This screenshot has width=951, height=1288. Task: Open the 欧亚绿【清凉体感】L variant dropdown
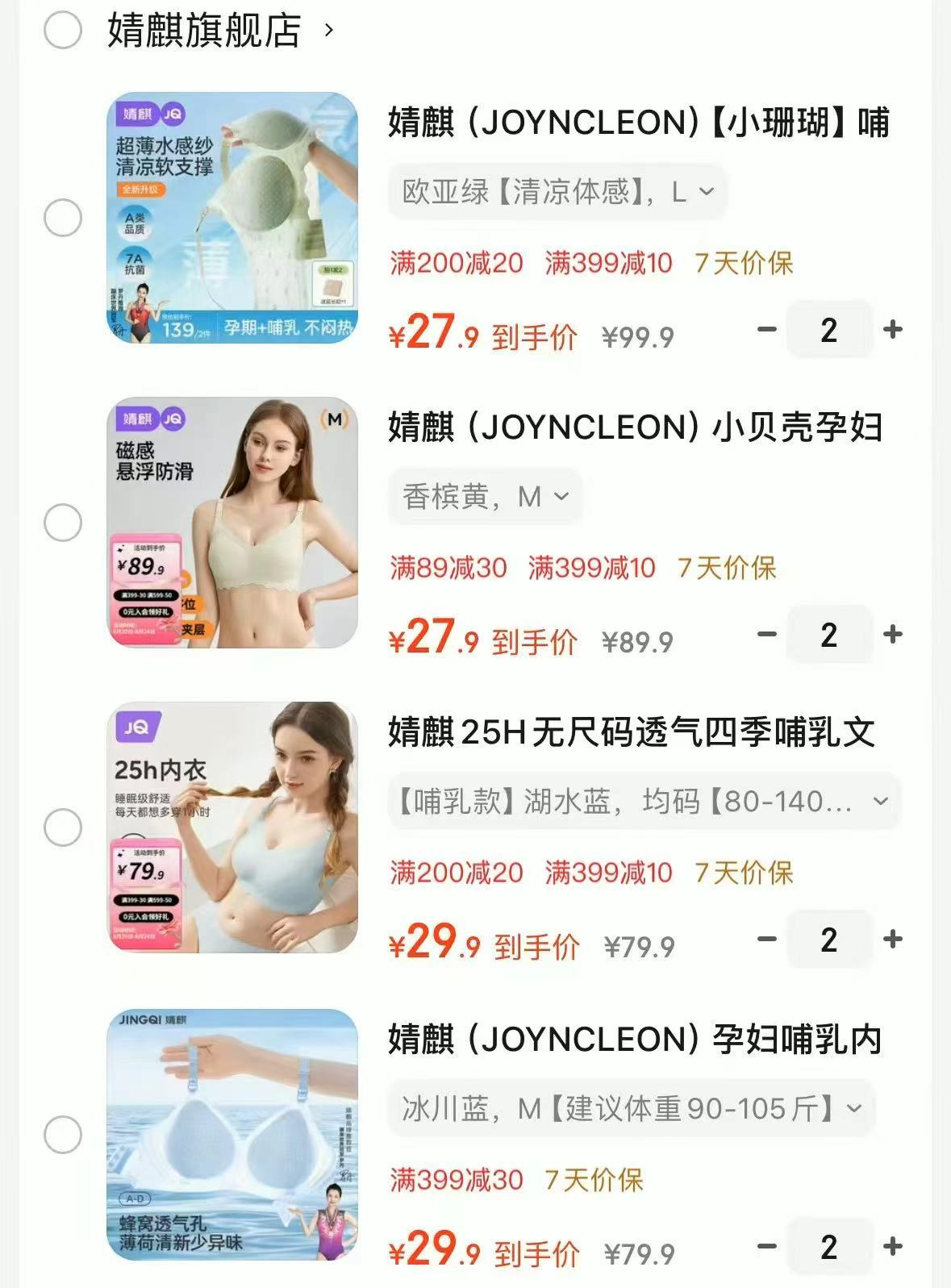click(x=557, y=191)
